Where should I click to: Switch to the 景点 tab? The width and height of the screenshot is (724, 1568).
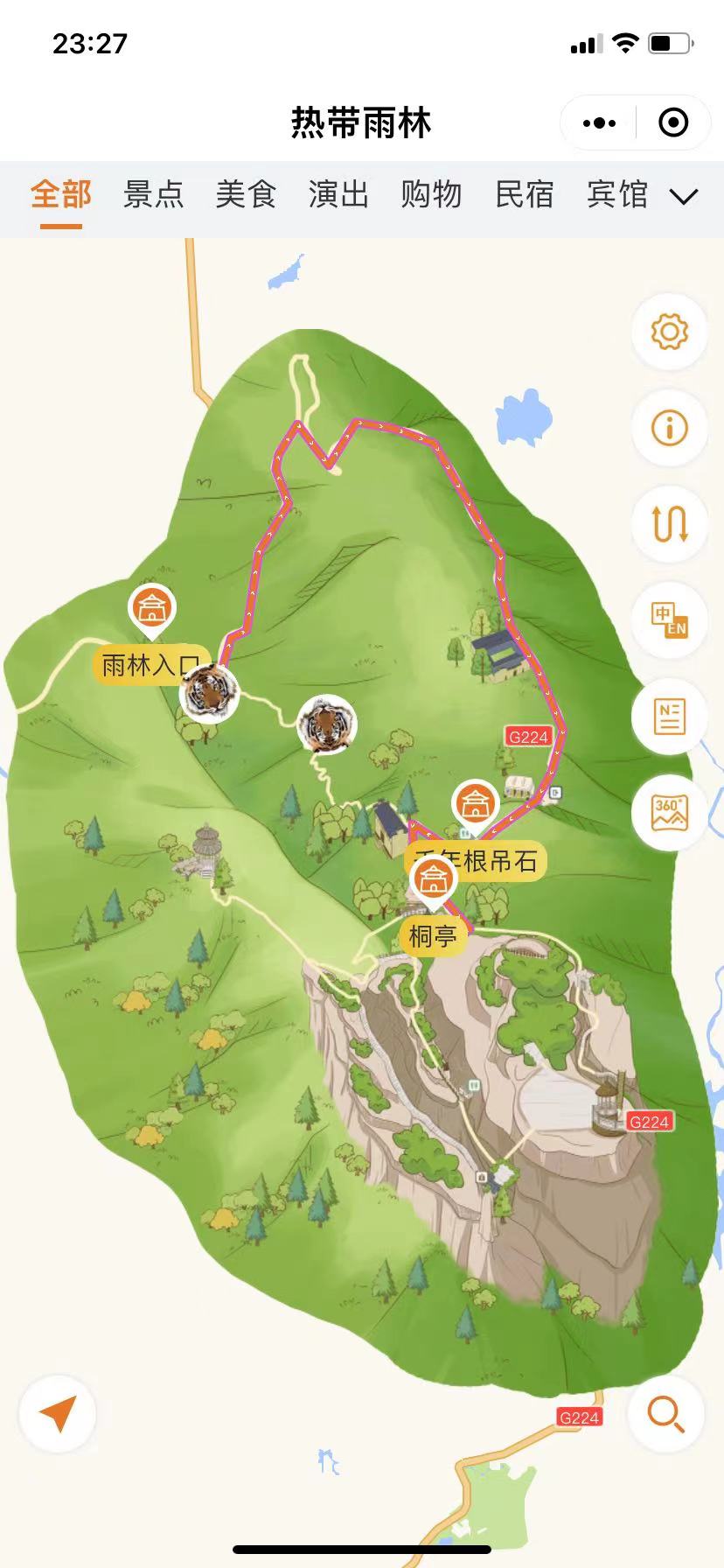[x=154, y=194]
